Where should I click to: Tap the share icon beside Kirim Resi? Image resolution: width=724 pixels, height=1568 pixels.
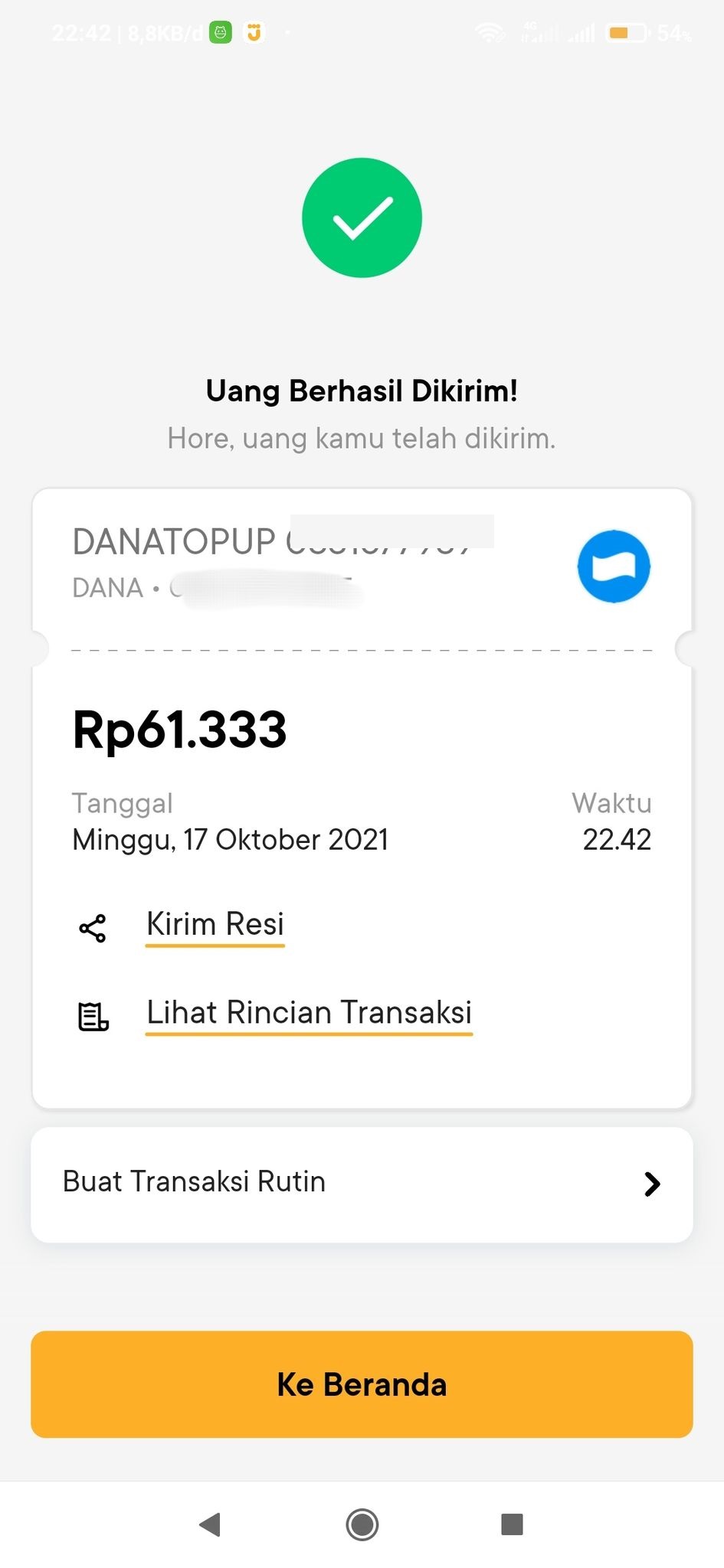[93, 929]
